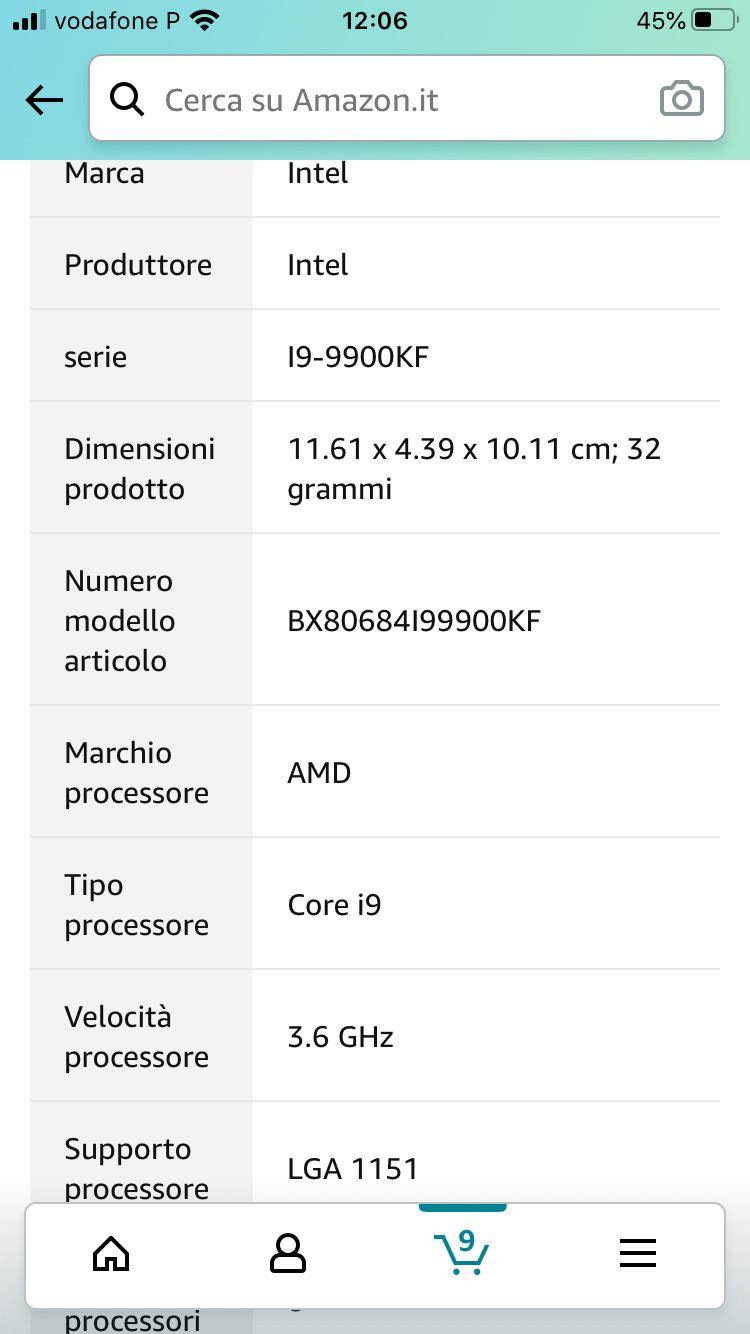Go back using the top arrow
This screenshot has width=750, height=1334.
[x=44, y=100]
